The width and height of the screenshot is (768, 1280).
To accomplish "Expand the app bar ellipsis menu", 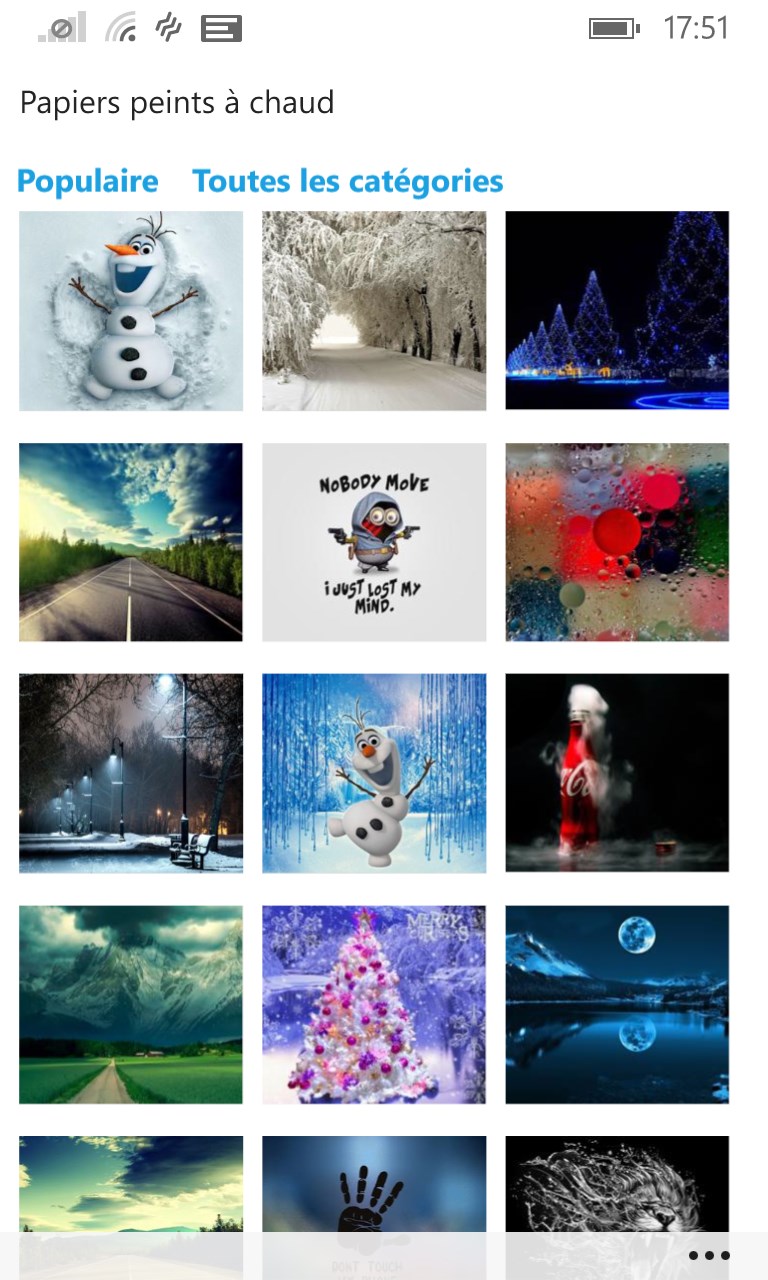I will 709,1256.
